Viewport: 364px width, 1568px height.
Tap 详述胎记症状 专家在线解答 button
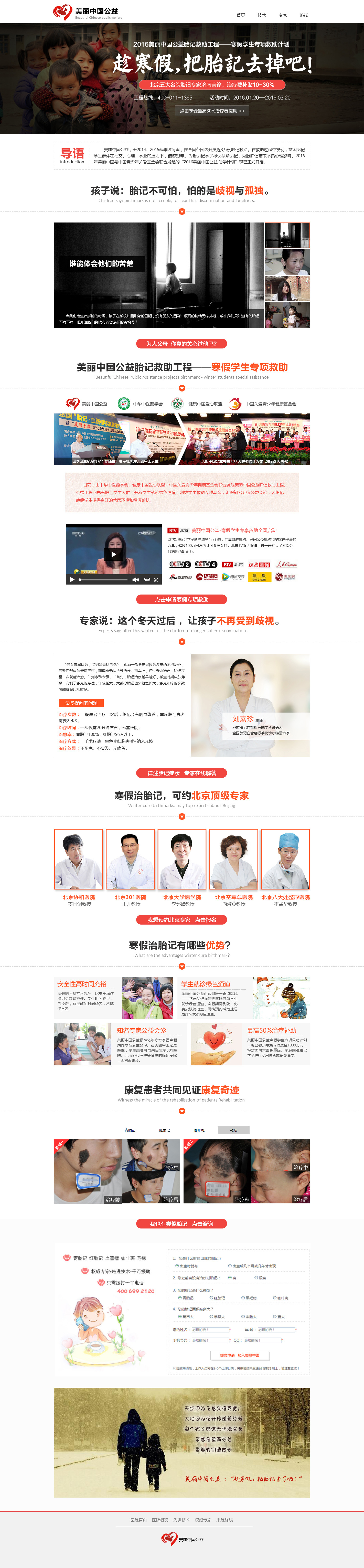tap(181, 773)
